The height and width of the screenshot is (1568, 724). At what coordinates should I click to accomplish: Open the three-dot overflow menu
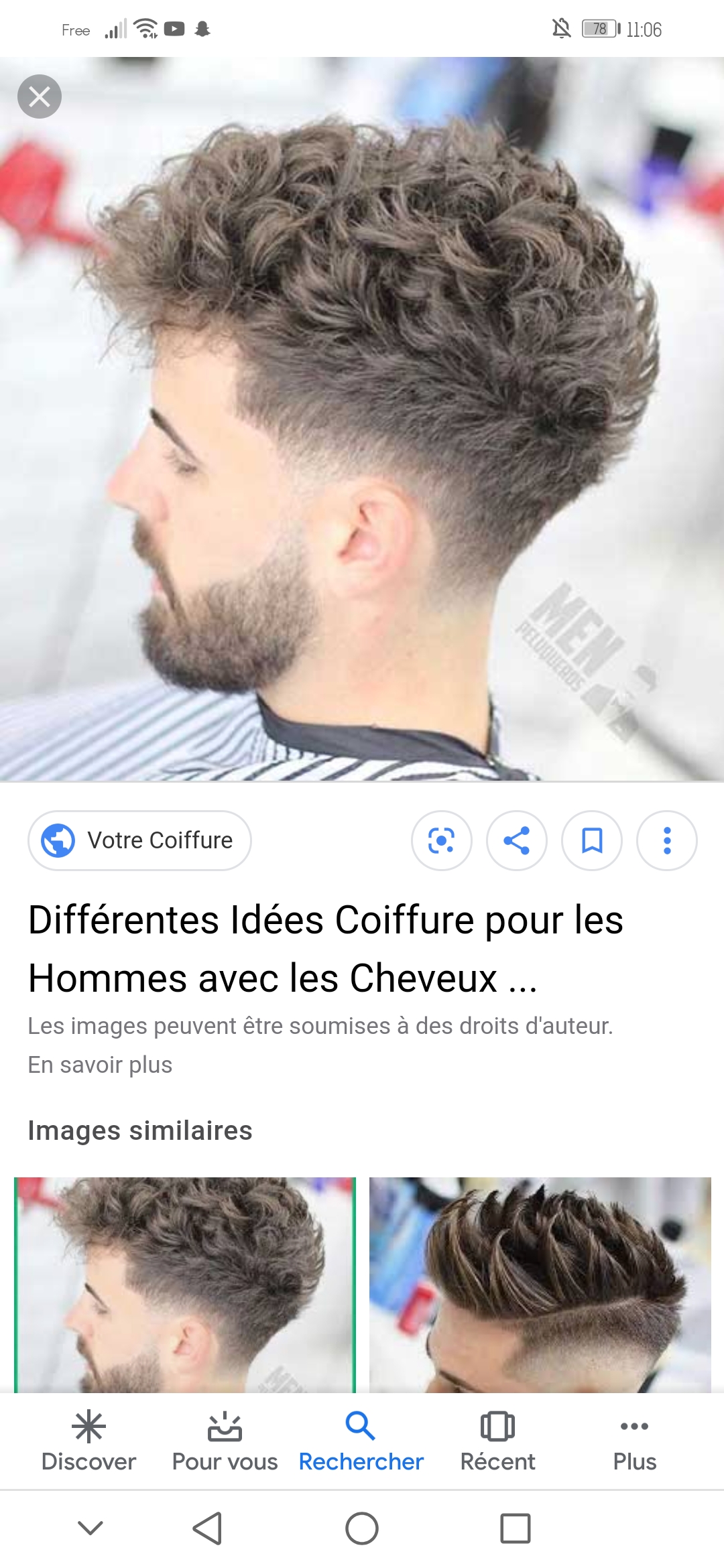(666, 840)
